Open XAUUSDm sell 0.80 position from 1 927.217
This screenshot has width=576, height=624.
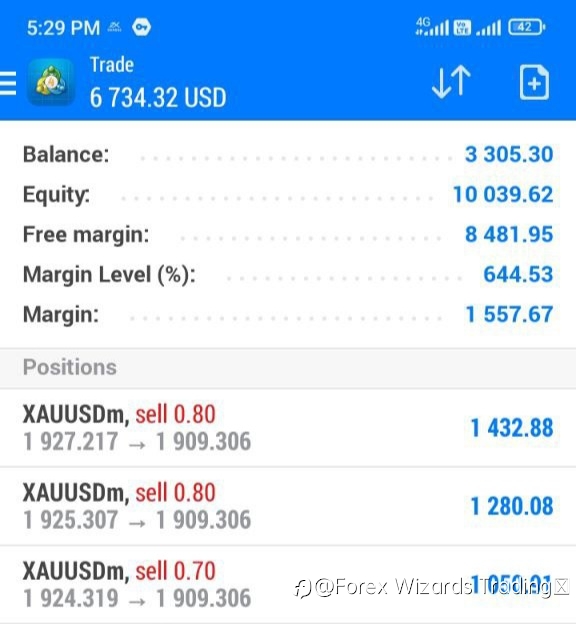pyautogui.click(x=288, y=428)
